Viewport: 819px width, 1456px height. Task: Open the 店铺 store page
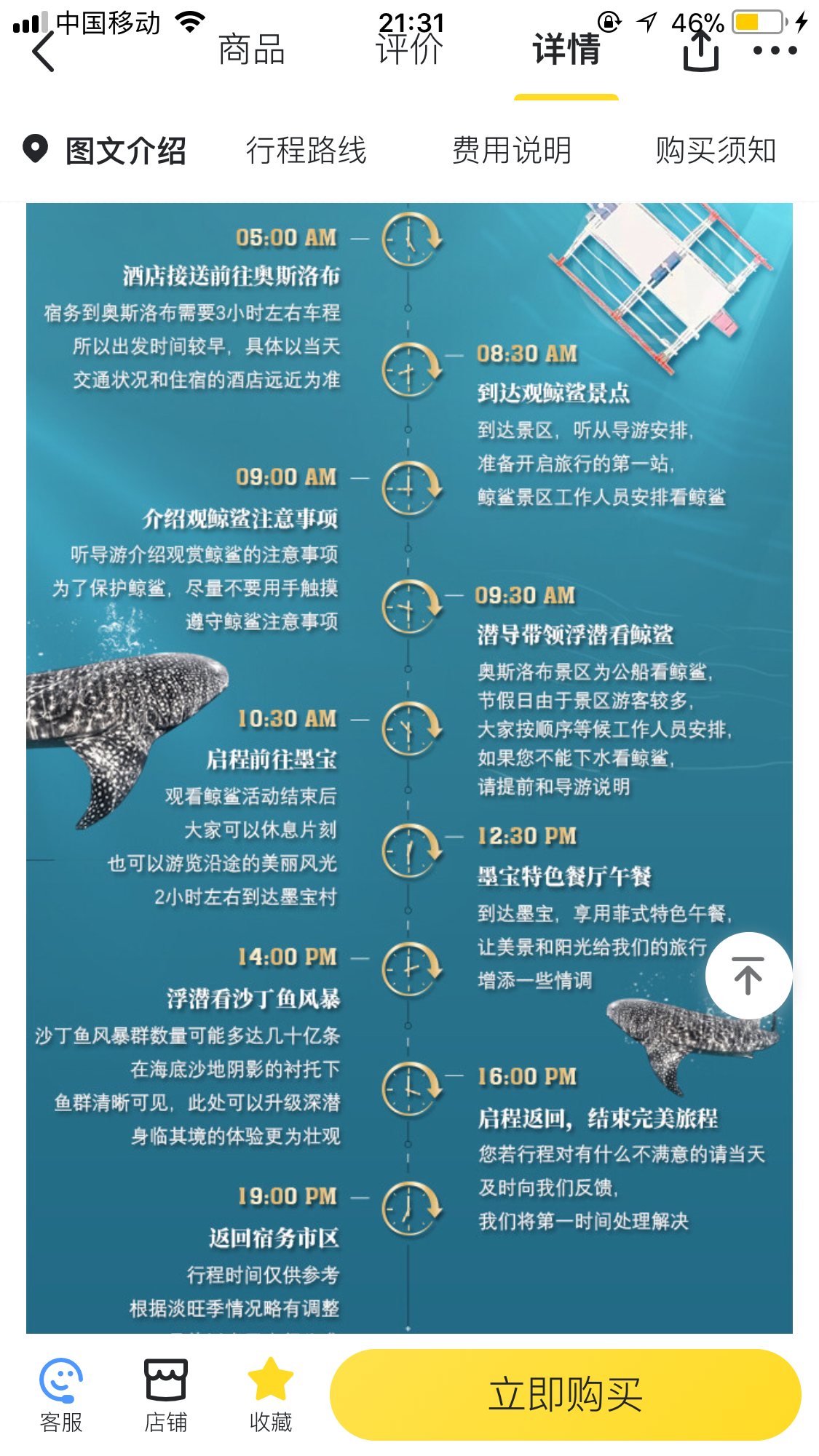click(166, 1395)
